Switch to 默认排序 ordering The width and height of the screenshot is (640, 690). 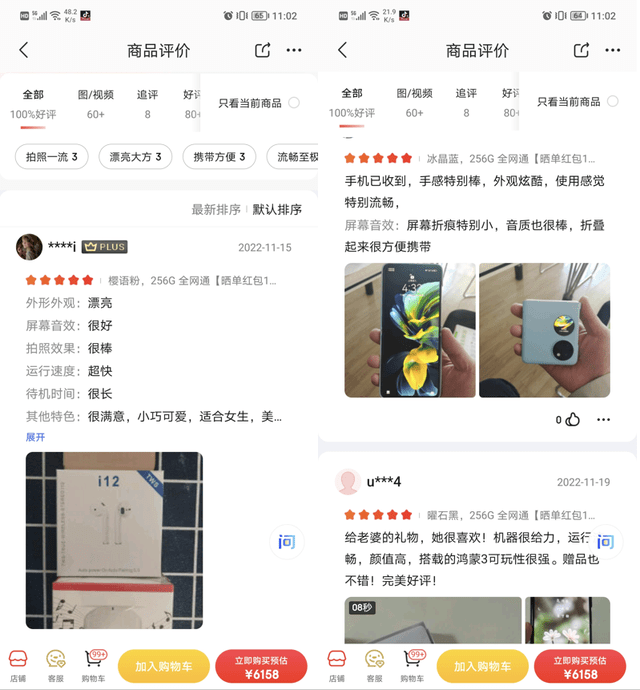276,210
